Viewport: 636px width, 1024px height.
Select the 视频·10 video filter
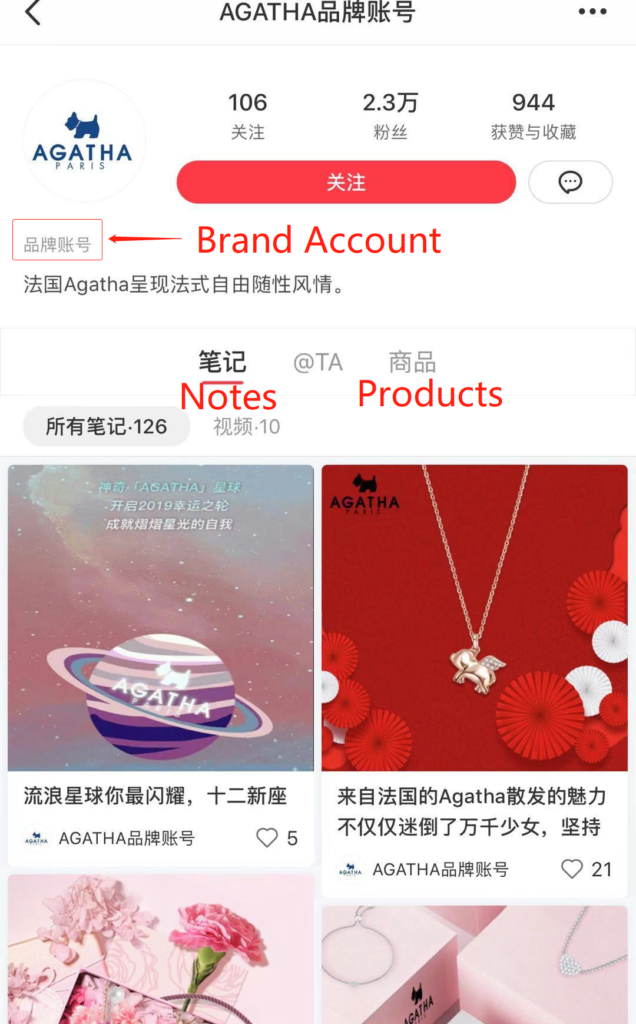point(246,427)
